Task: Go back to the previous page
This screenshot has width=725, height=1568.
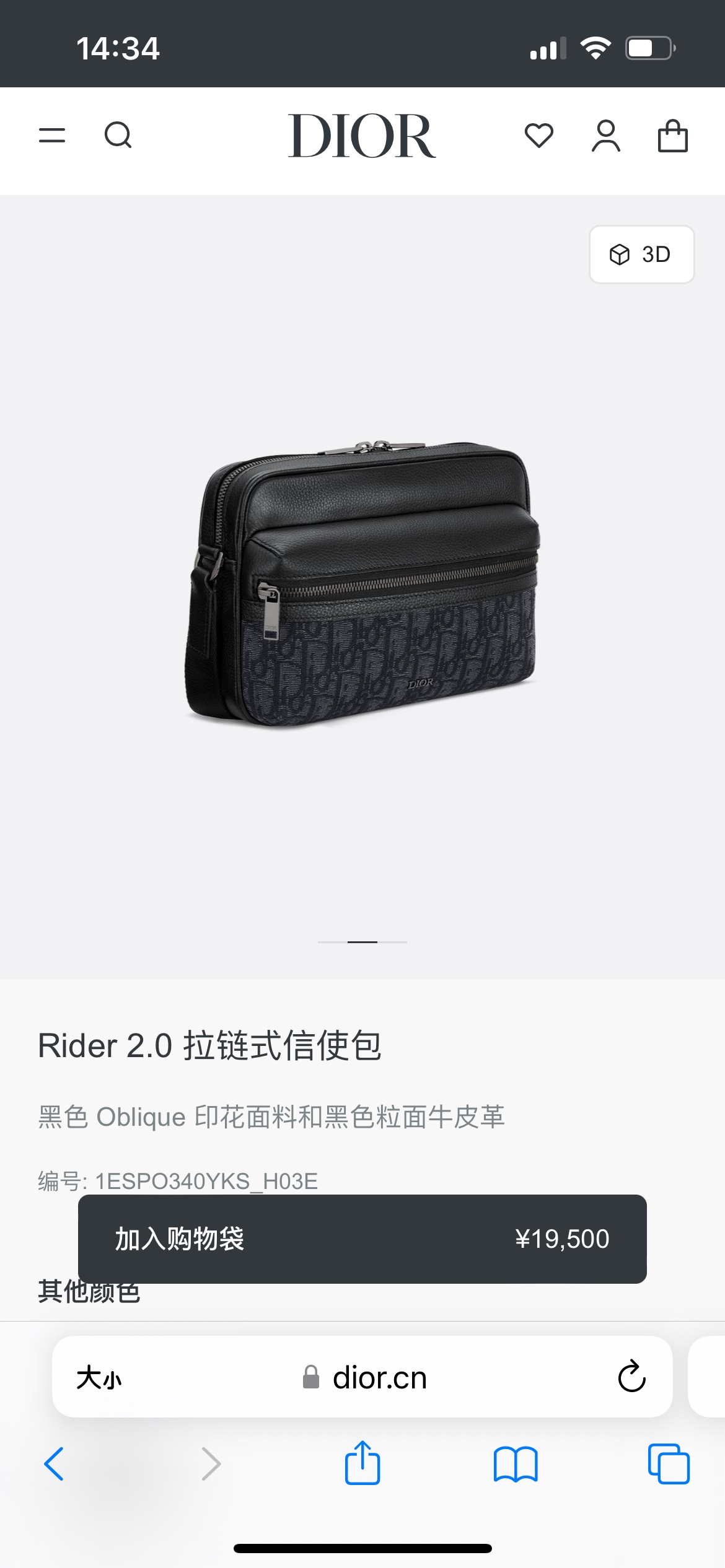Action: [x=54, y=1464]
